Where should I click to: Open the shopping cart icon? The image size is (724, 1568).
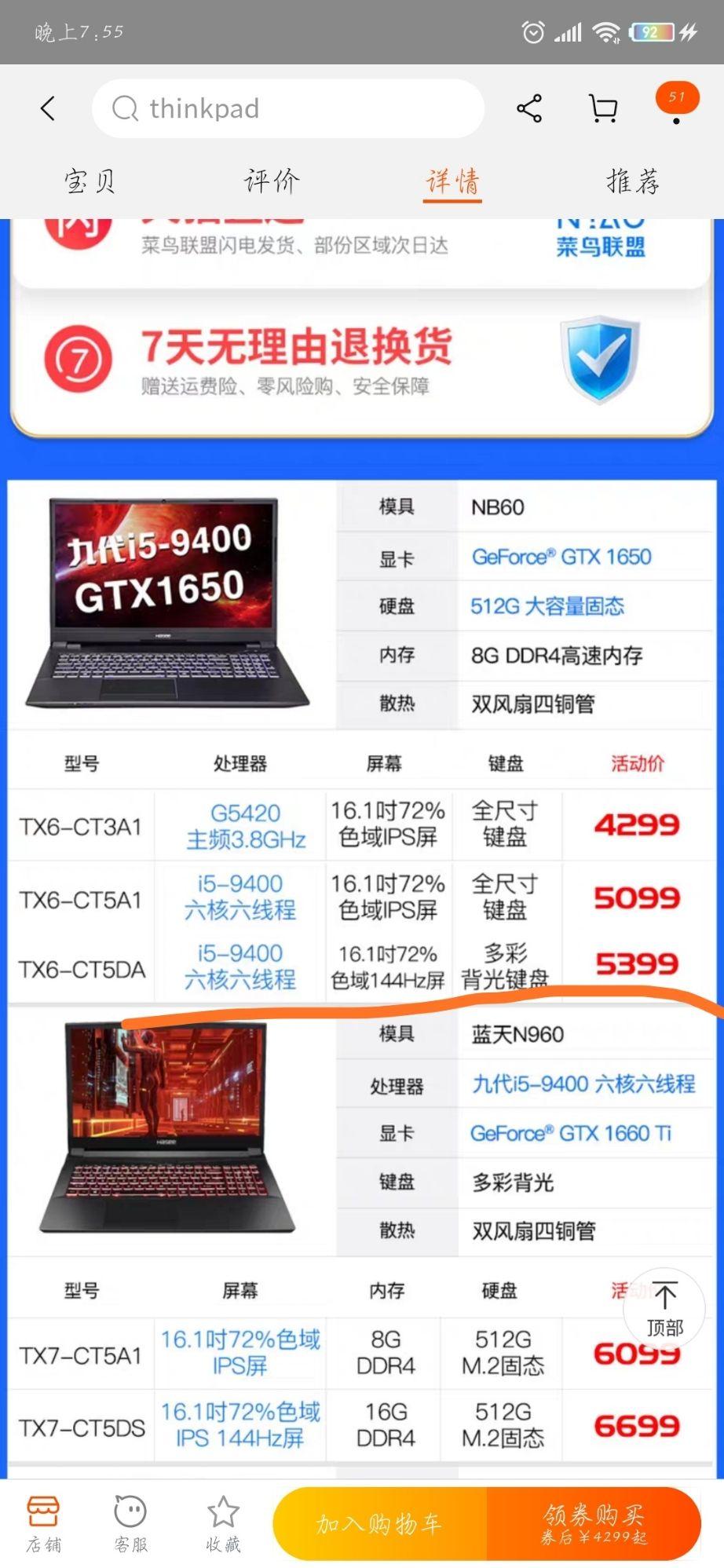602,108
